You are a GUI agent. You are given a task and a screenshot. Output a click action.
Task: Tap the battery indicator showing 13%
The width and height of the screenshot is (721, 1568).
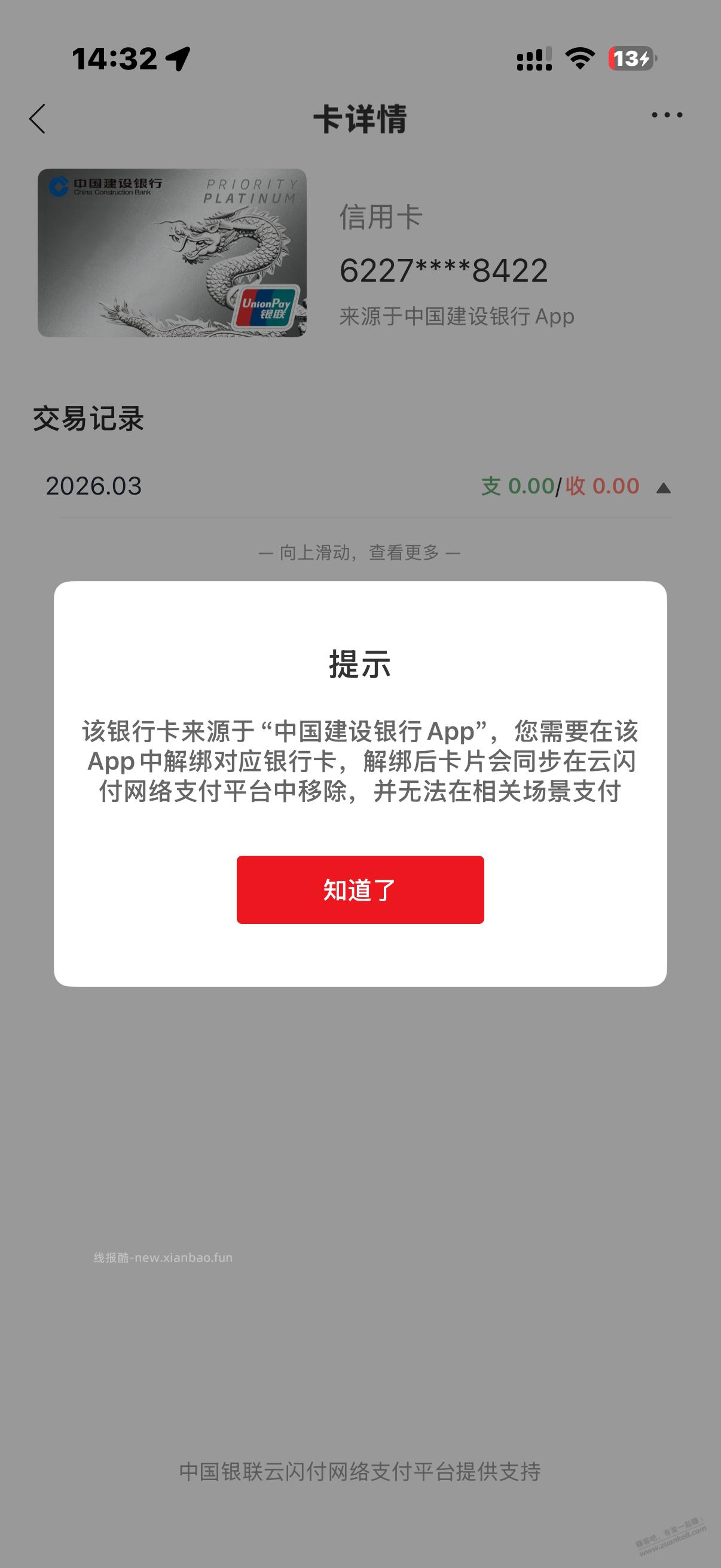coord(628,57)
